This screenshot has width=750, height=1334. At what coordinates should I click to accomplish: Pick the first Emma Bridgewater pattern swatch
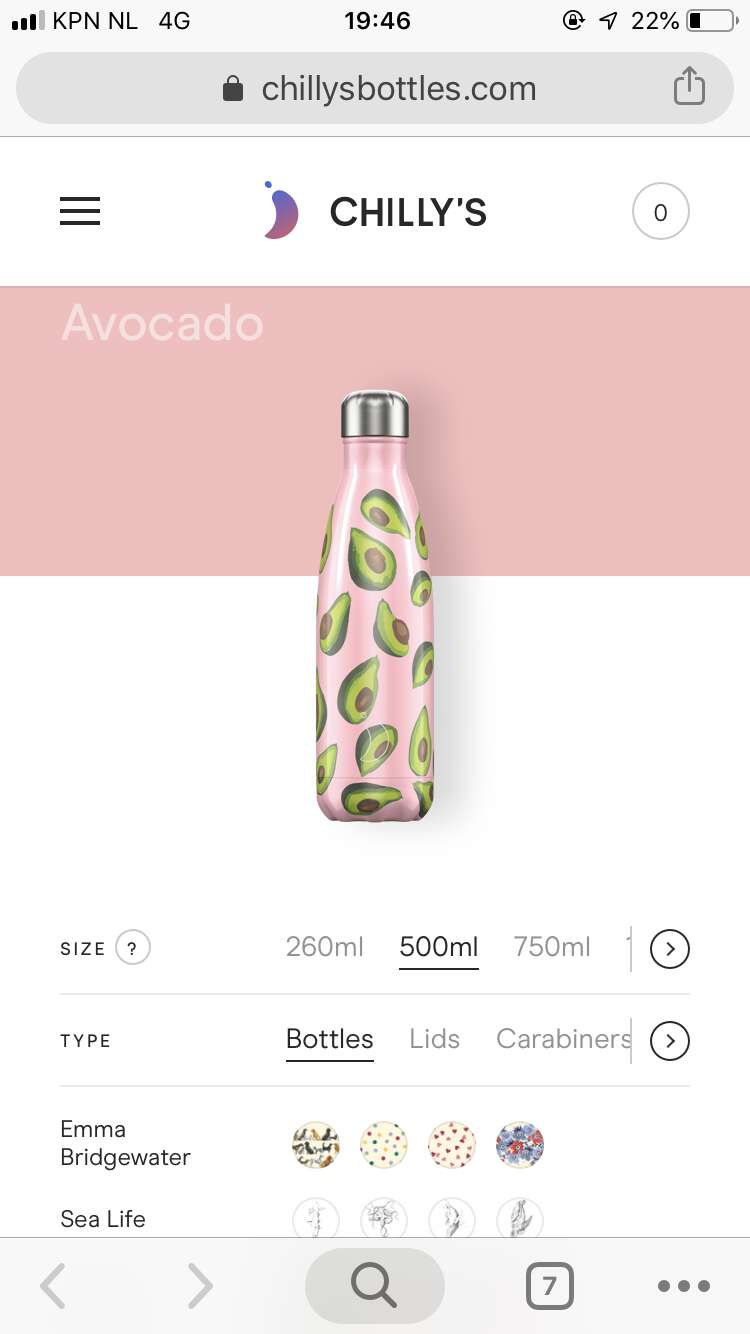[316, 1144]
